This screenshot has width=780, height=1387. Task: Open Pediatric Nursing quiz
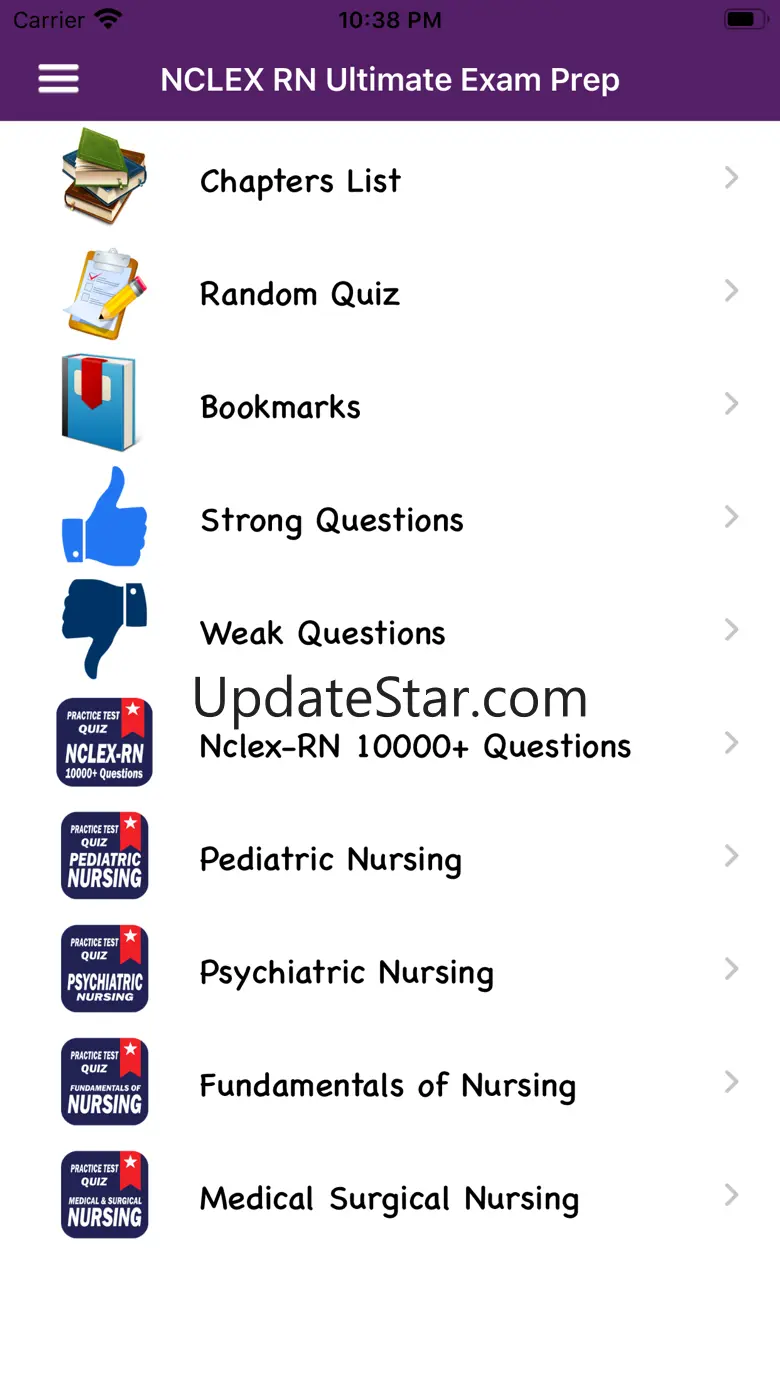(x=390, y=856)
